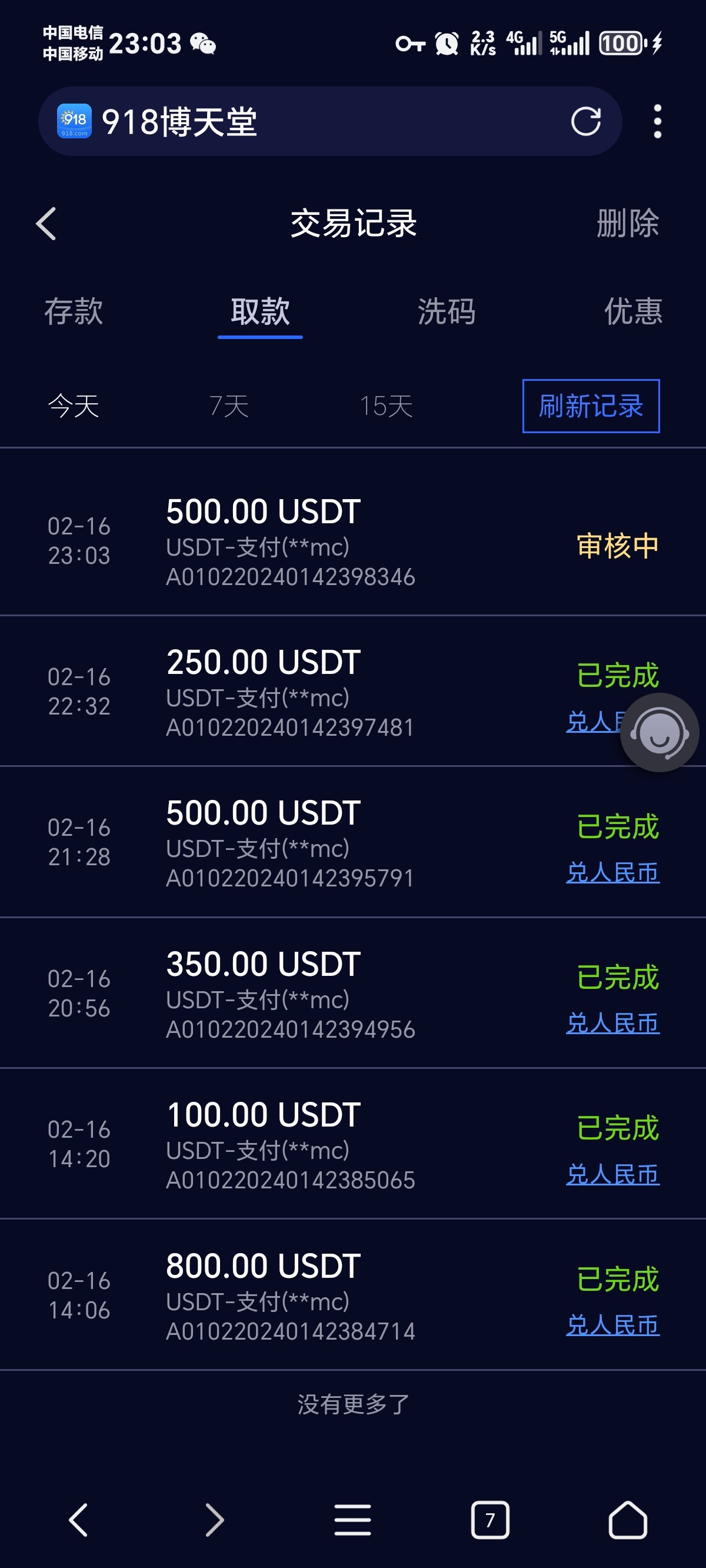Reload the page with the refresh icon

click(x=585, y=121)
